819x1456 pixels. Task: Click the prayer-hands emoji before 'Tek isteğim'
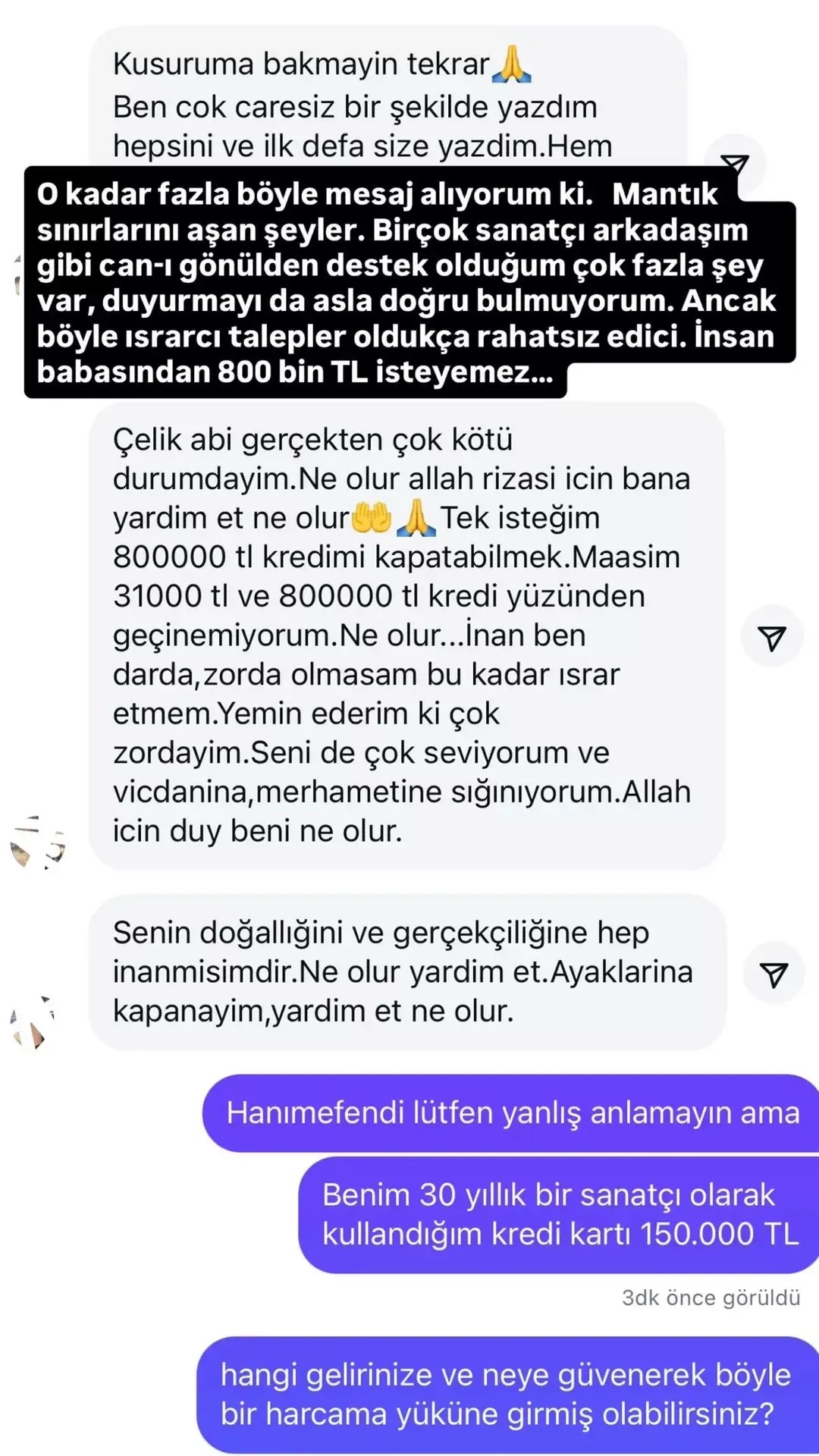click(413, 517)
